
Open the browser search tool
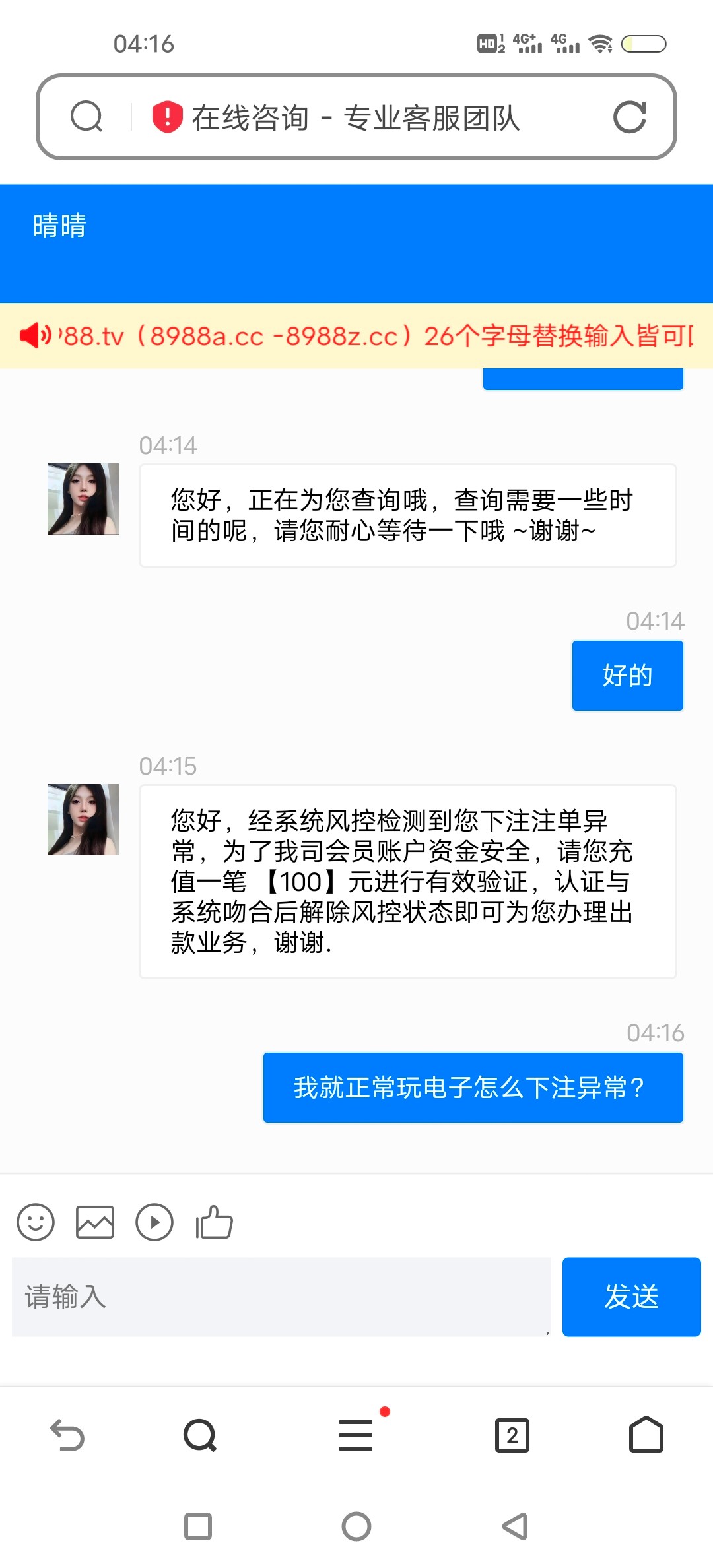[x=200, y=1435]
